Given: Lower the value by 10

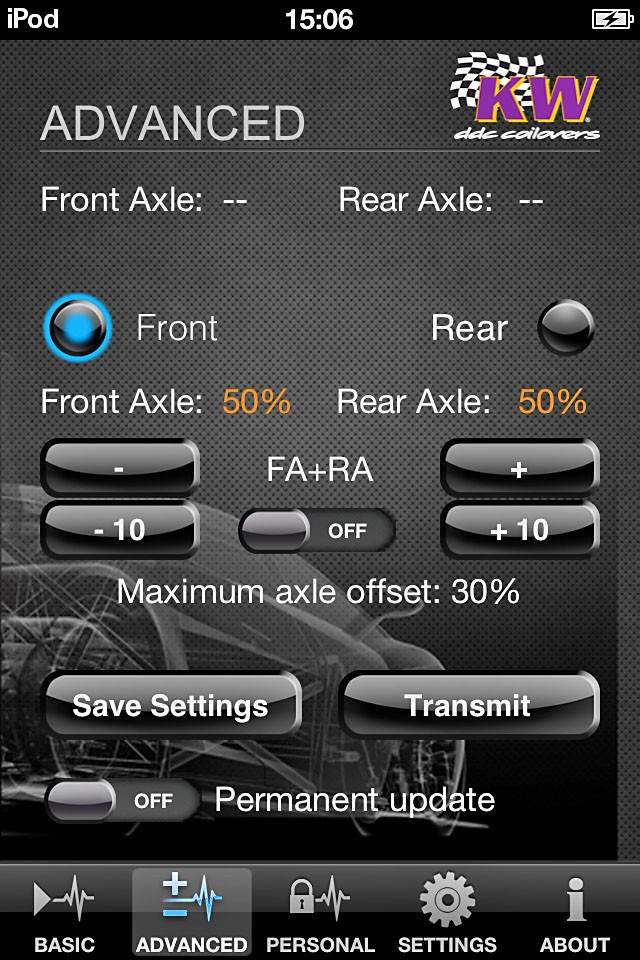Looking at the screenshot, I should (x=120, y=529).
